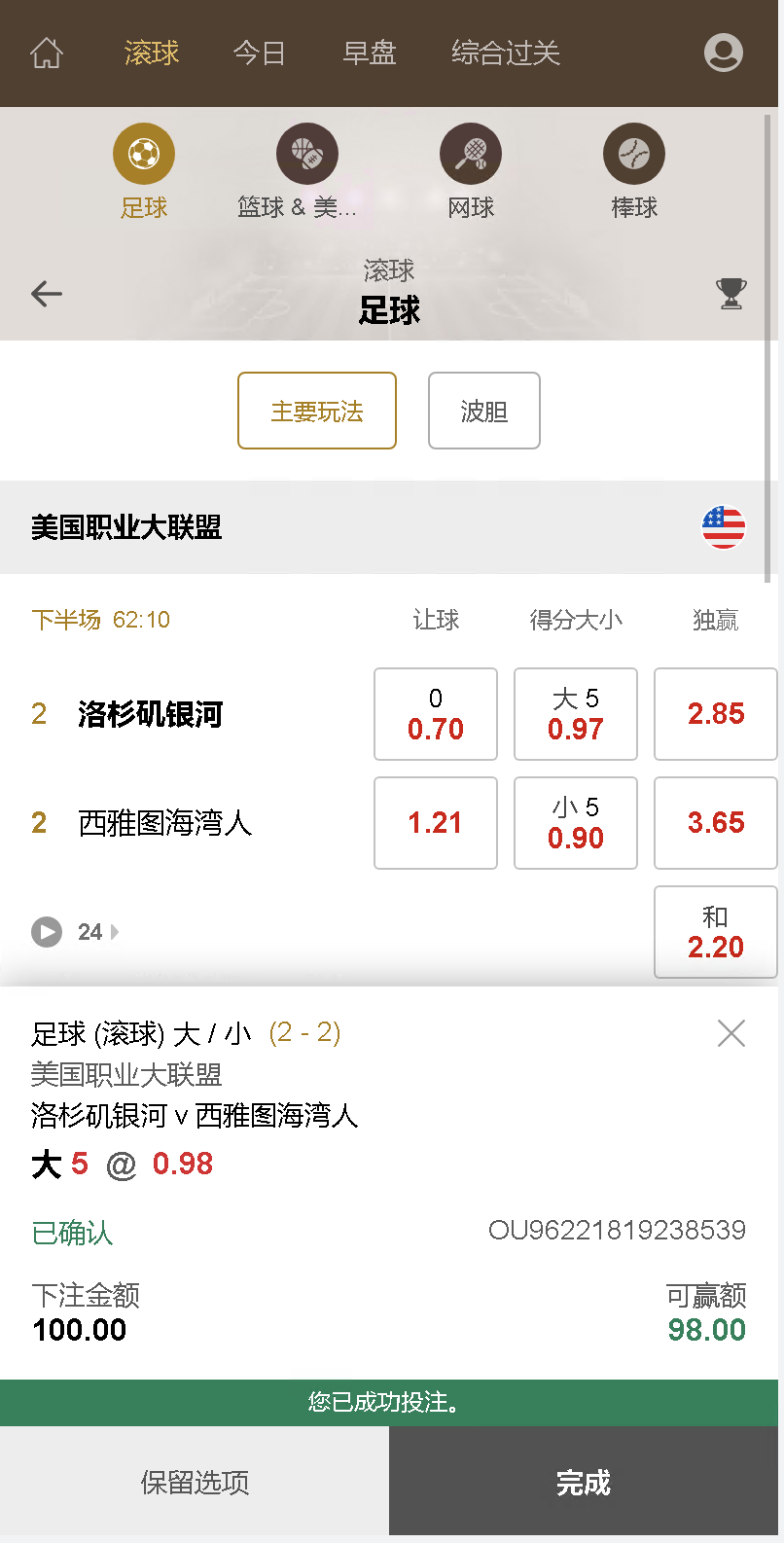Switch to 波胆 correct score mode
784x1543 pixels.
pos(483,411)
